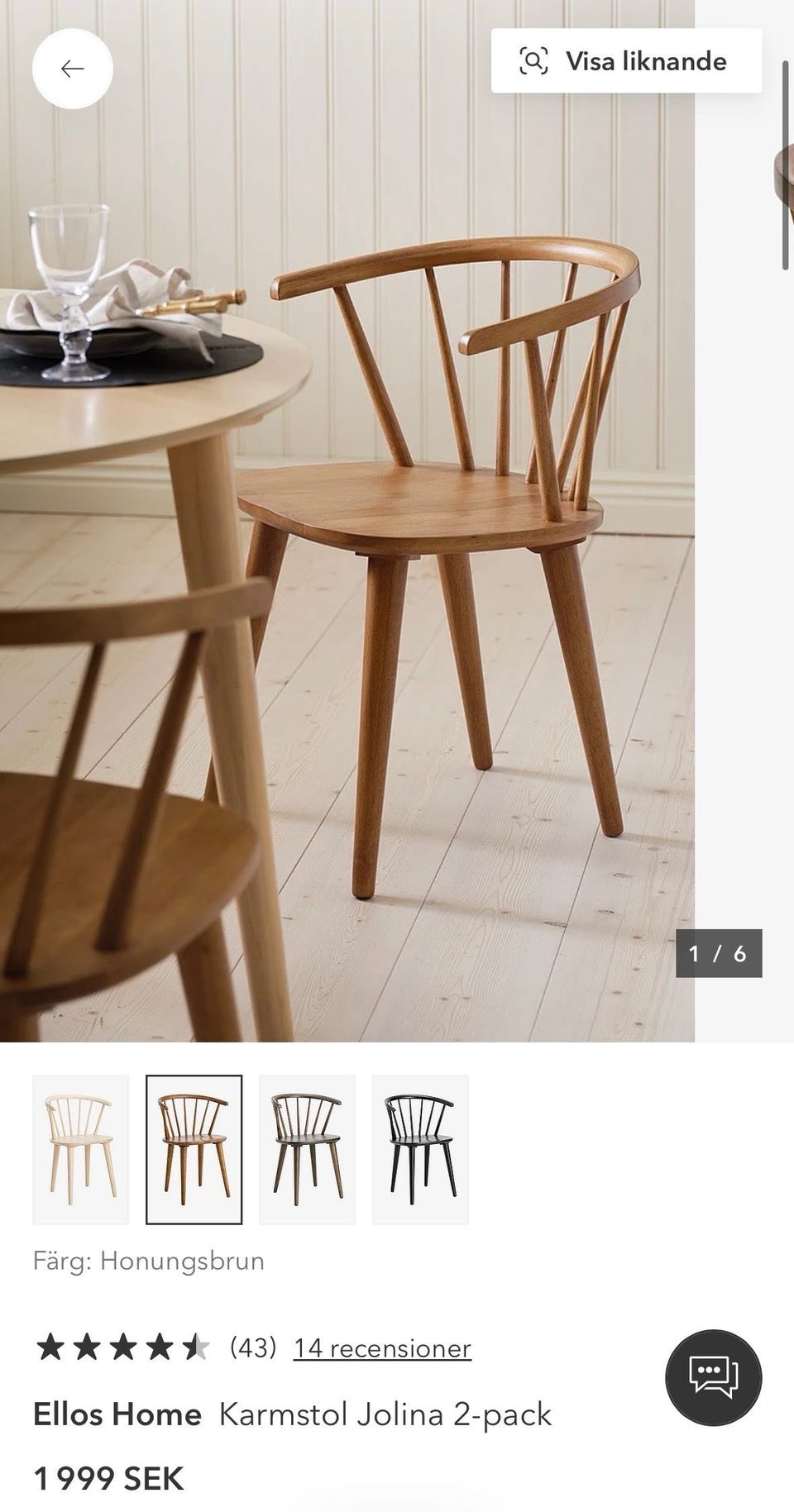
Task: Select the white chair color swatch
Action: (81, 1149)
